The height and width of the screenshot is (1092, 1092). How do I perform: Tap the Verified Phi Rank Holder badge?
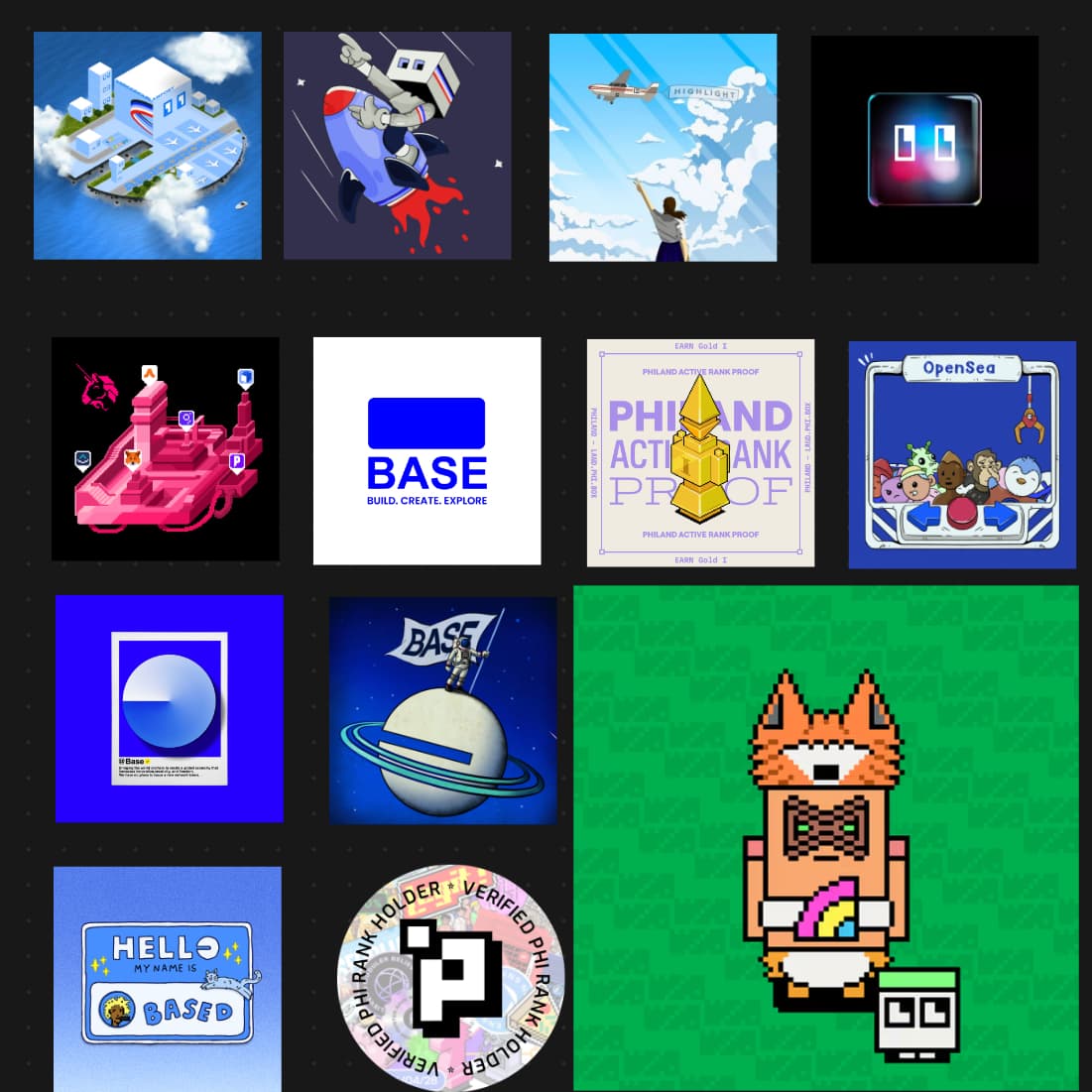click(x=450, y=978)
